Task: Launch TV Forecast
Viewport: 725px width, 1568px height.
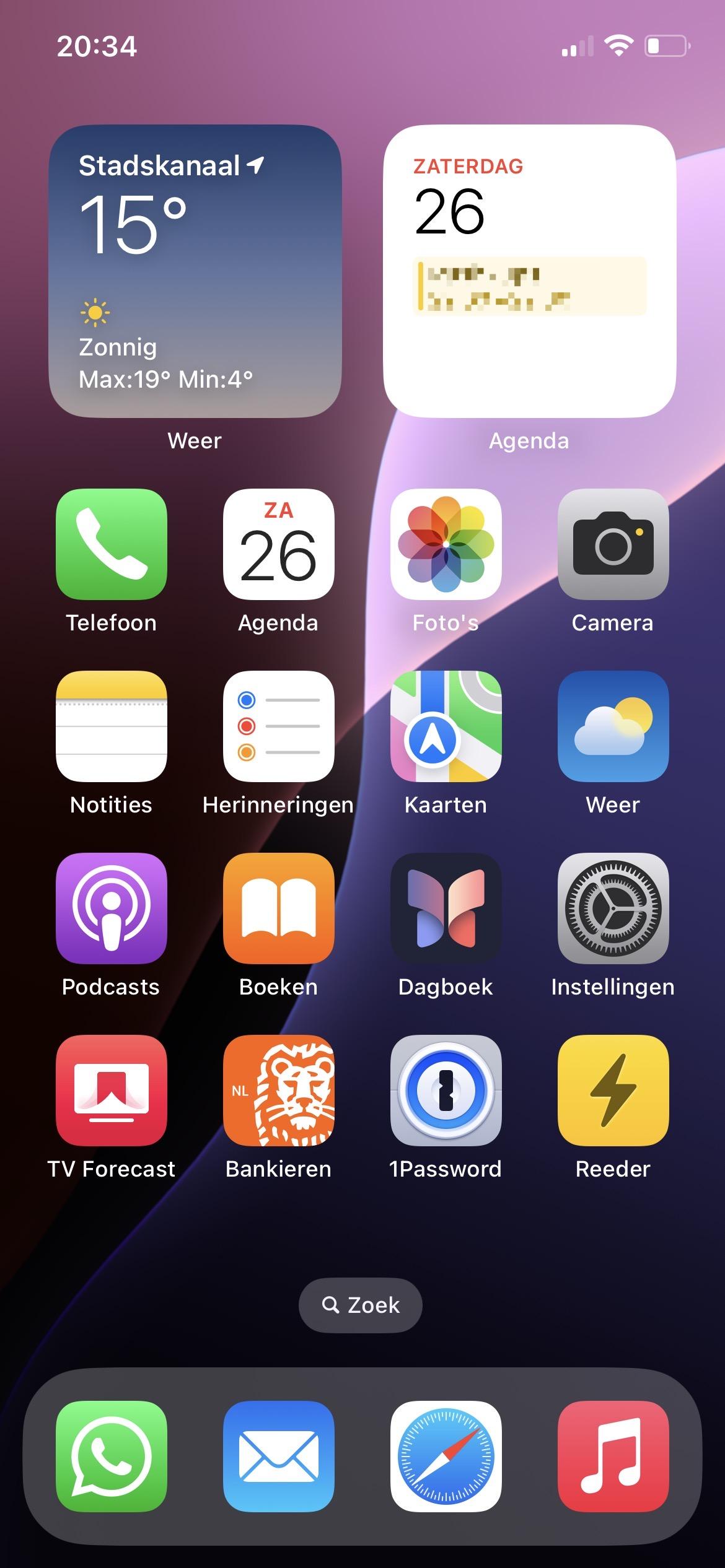Action: pyautogui.click(x=112, y=1091)
